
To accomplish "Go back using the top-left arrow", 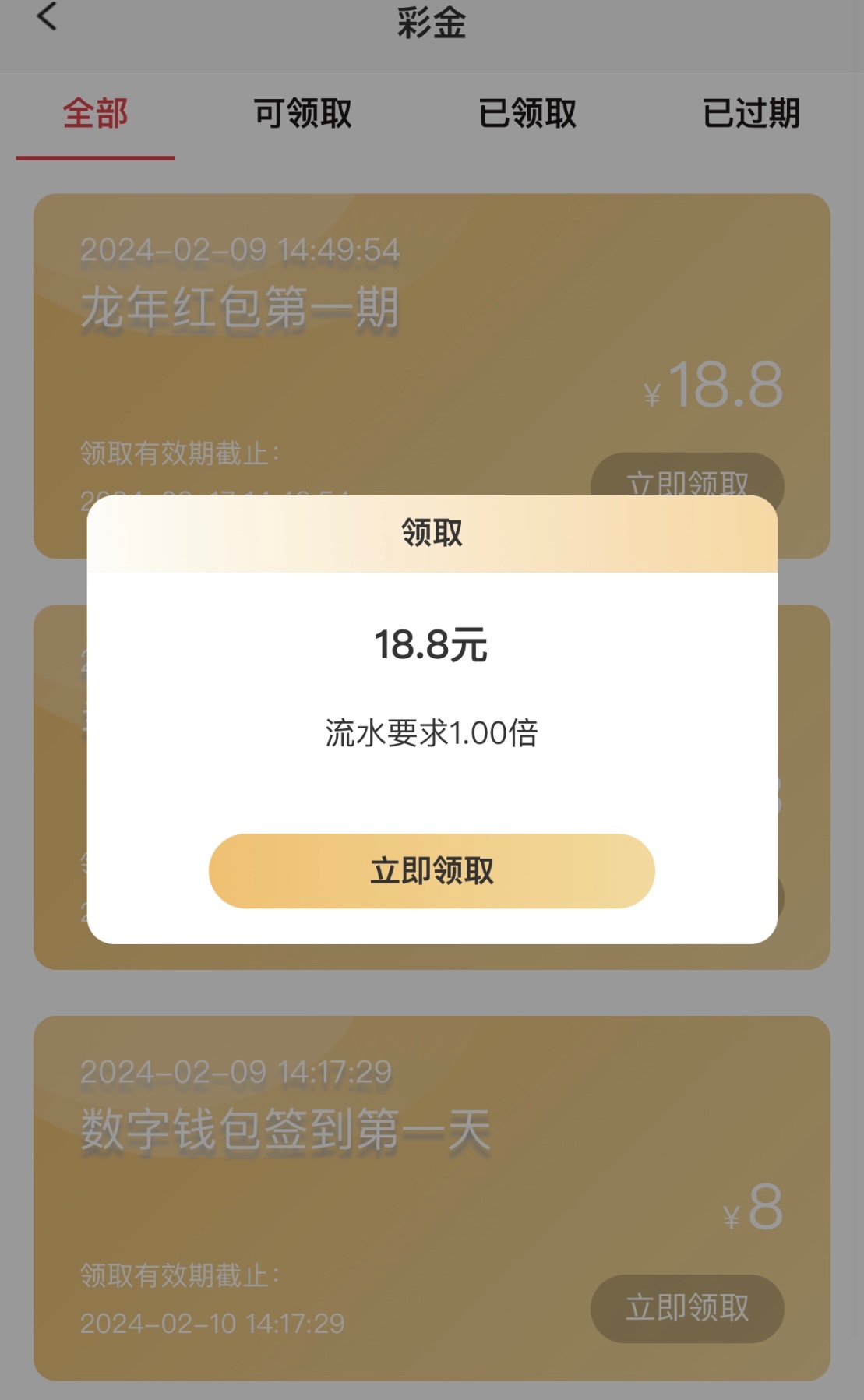I will click(x=47, y=17).
